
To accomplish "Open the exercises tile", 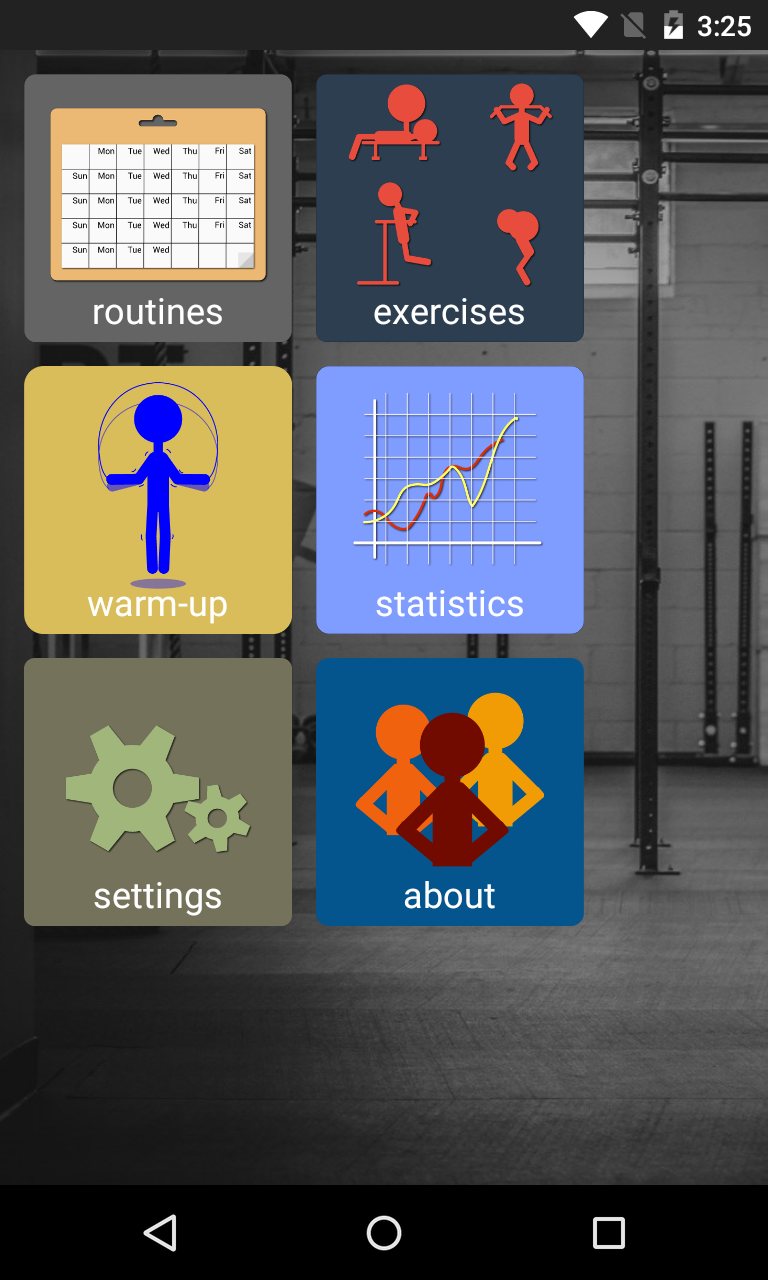I will 450,208.
